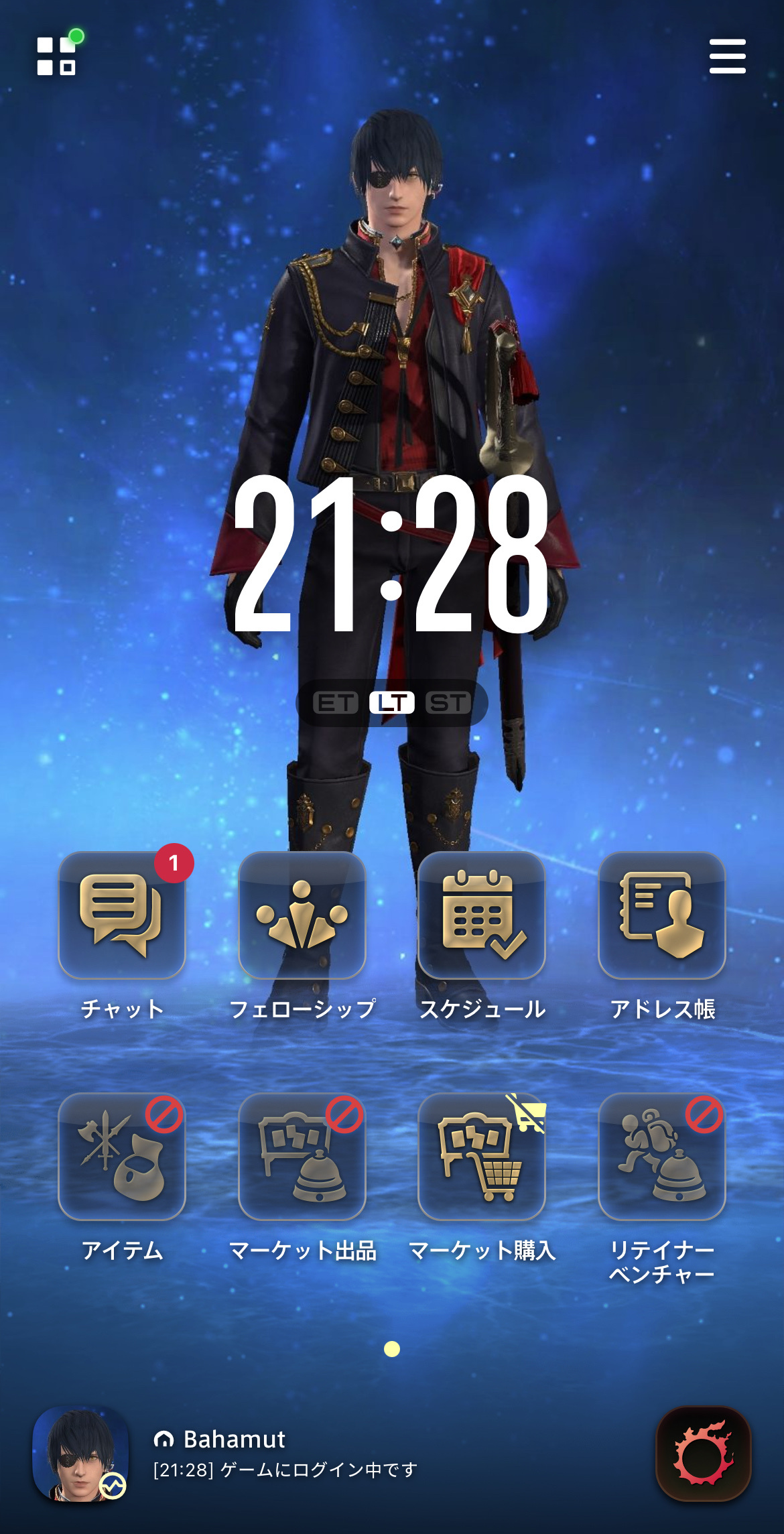784x1534 pixels.
Task: Open the フェローシップ section
Action: (302, 915)
